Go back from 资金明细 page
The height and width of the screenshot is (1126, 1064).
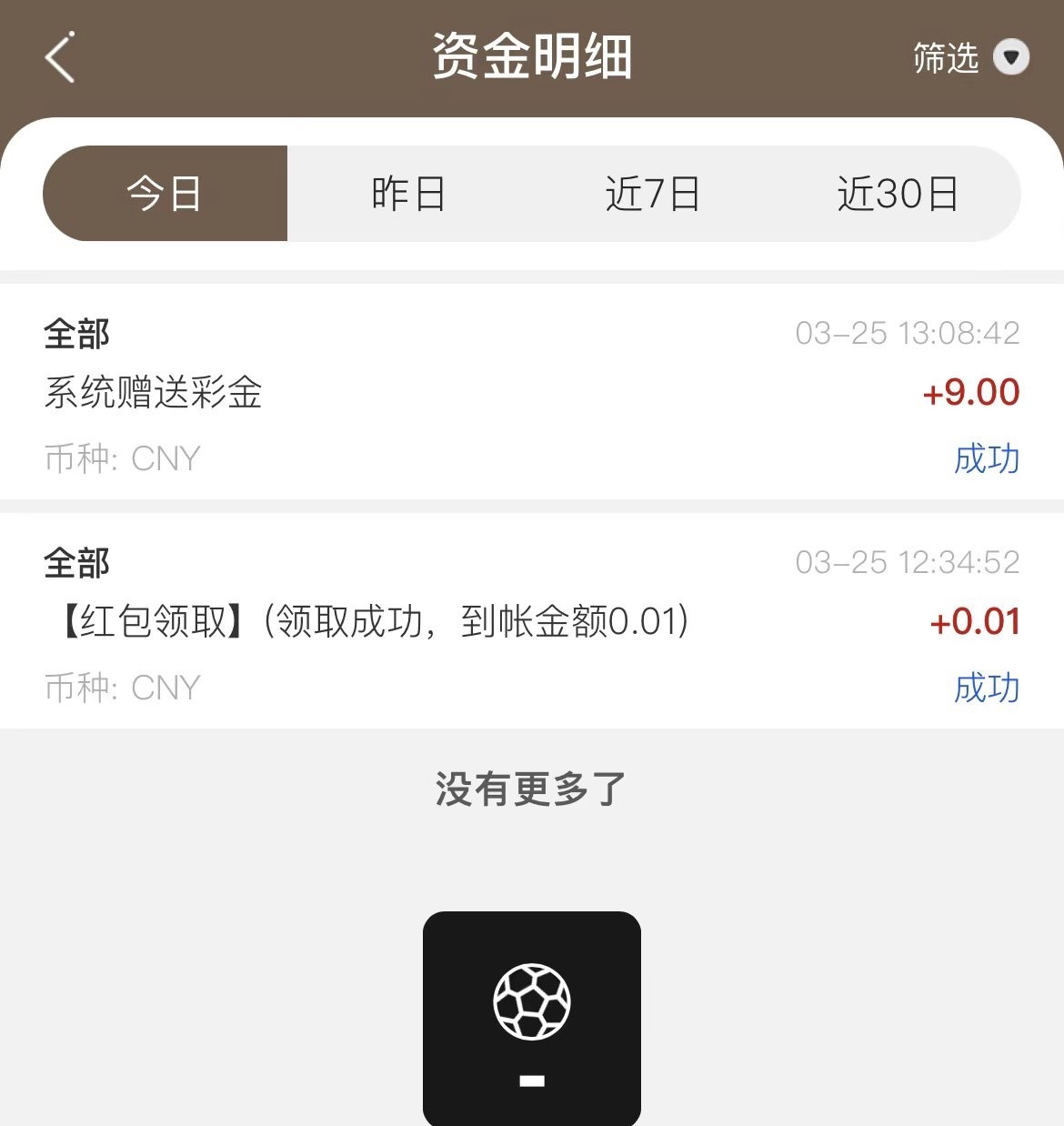tap(60, 58)
